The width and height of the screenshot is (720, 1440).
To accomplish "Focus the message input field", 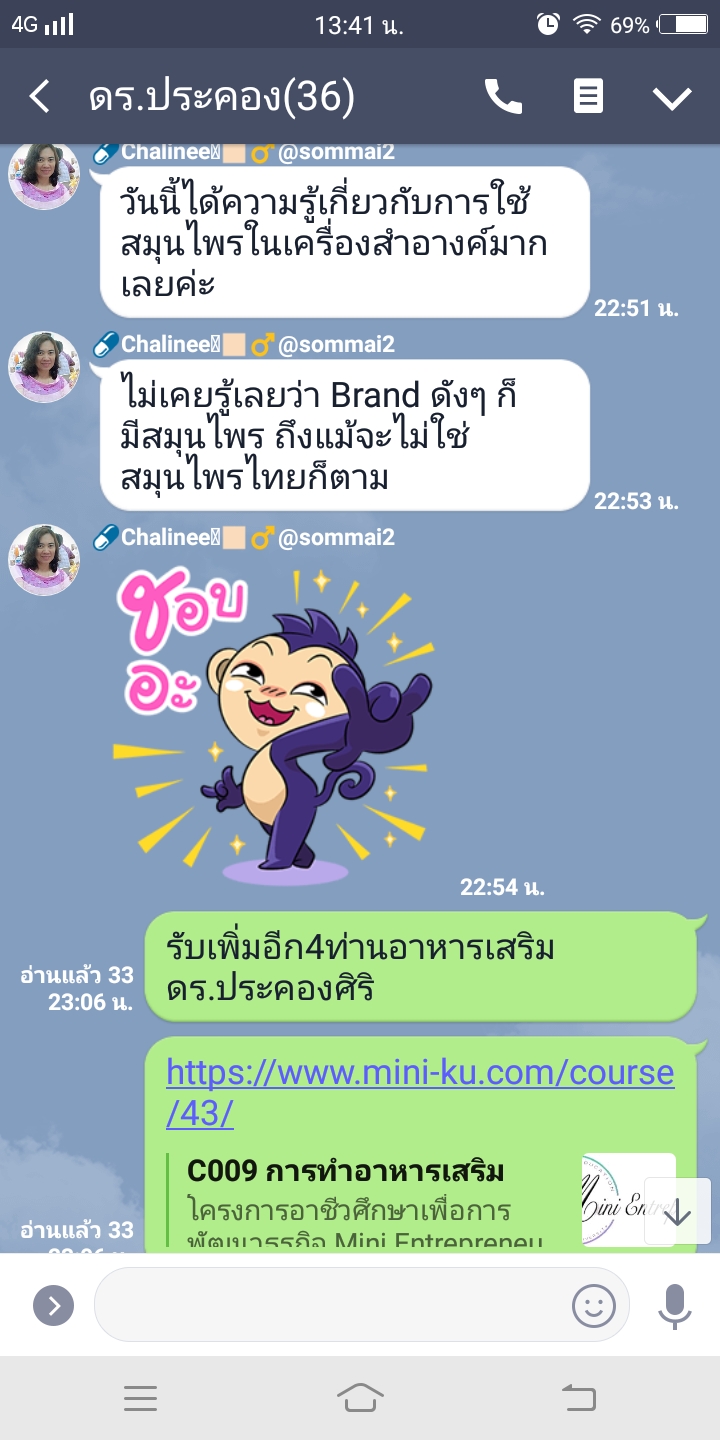I will [x=330, y=1305].
